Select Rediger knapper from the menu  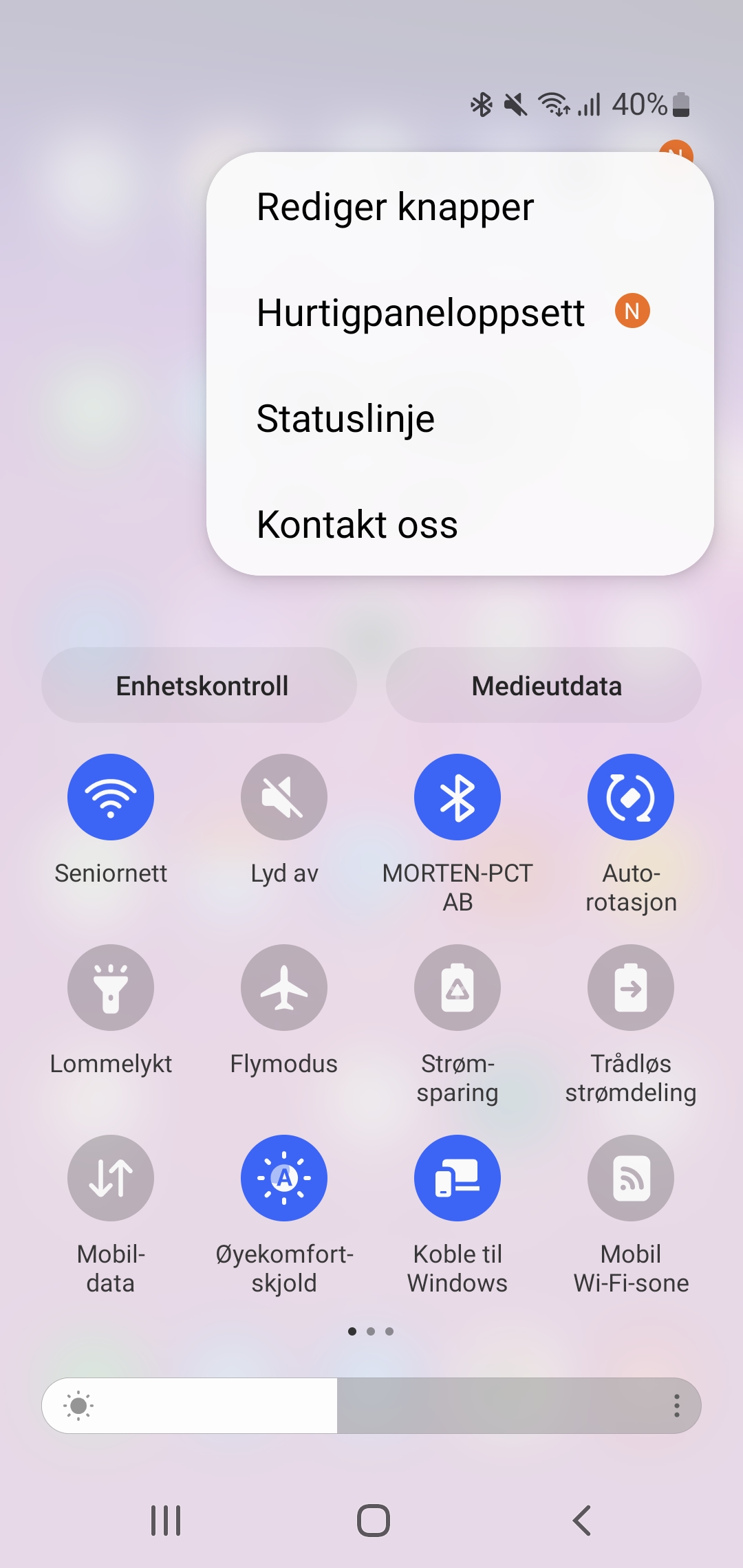coord(395,207)
